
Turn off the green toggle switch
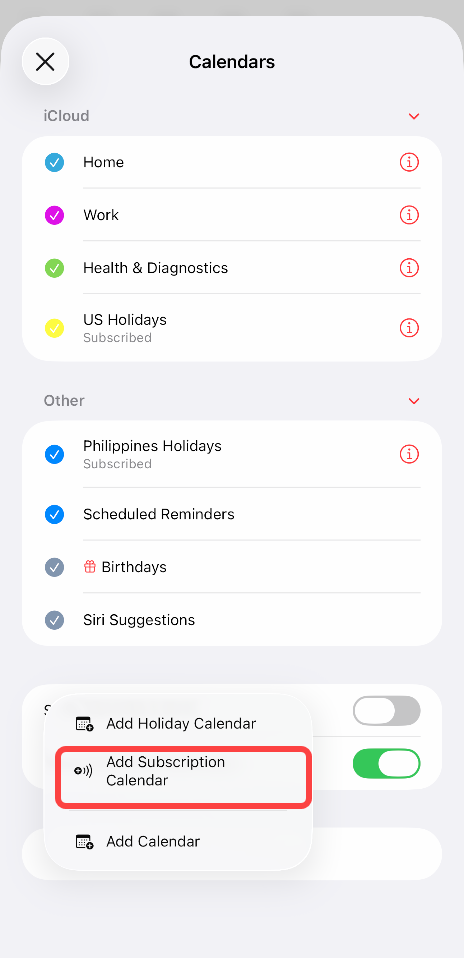(x=386, y=764)
